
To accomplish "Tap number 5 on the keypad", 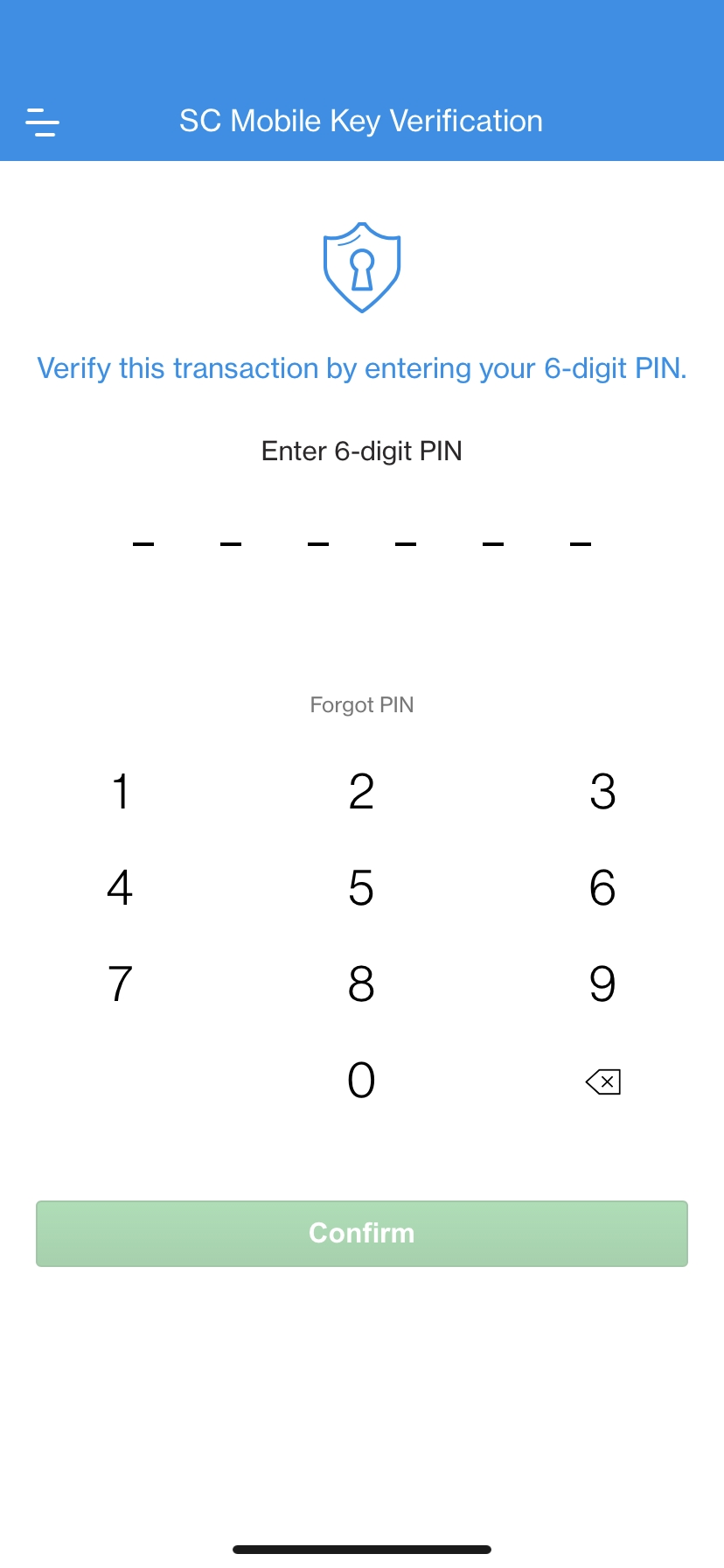I will pos(361,888).
